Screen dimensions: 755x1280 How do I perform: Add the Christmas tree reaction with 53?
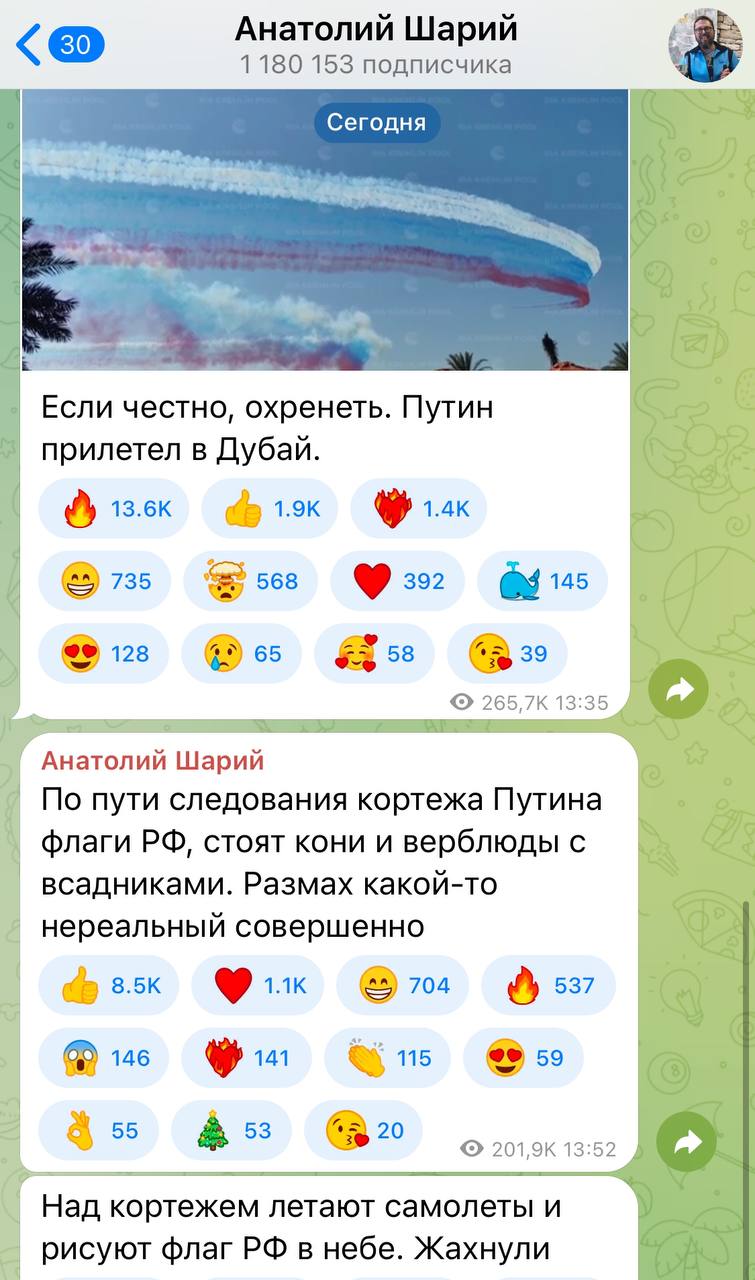[236, 1130]
